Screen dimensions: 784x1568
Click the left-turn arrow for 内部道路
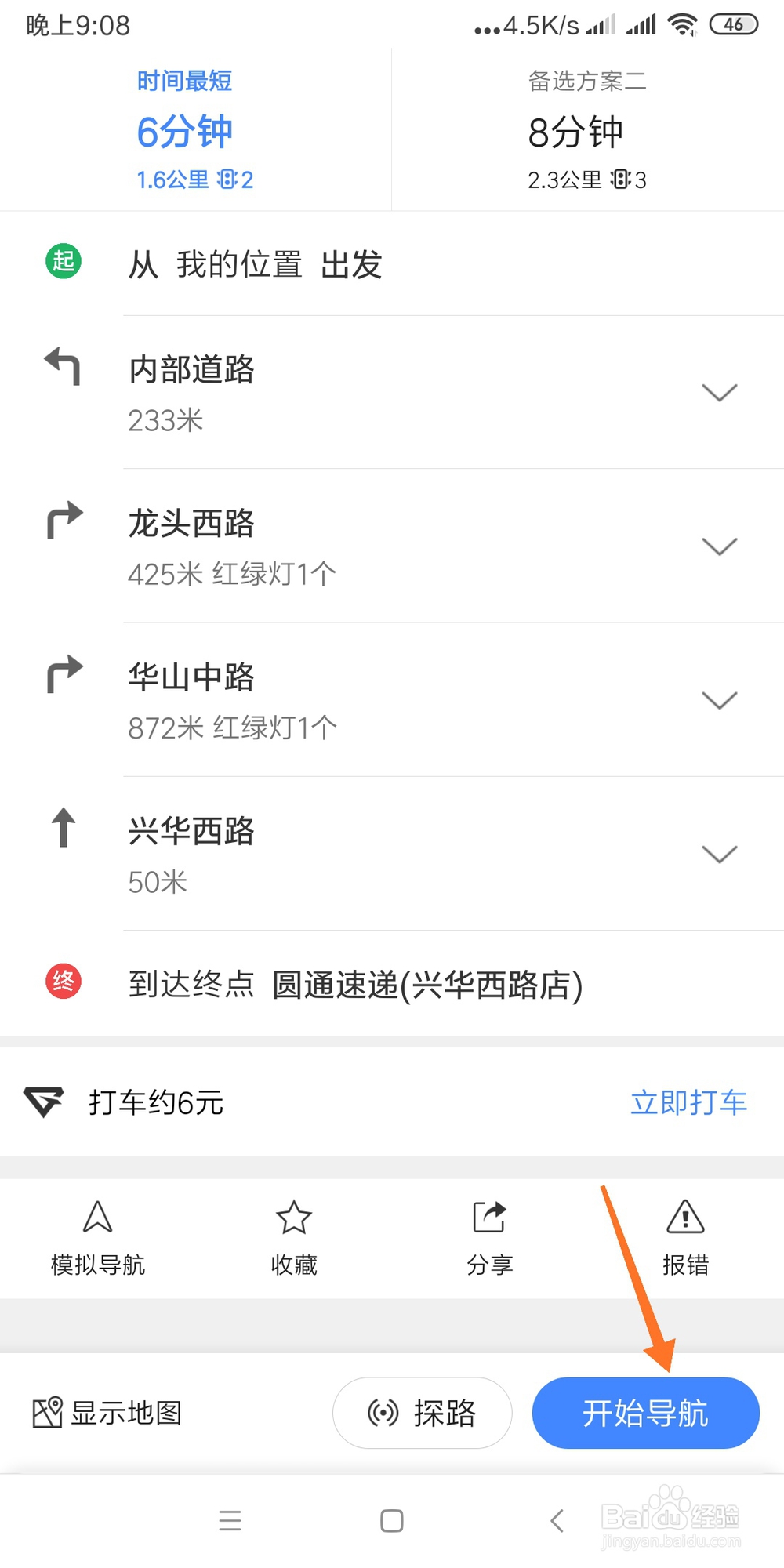click(63, 367)
